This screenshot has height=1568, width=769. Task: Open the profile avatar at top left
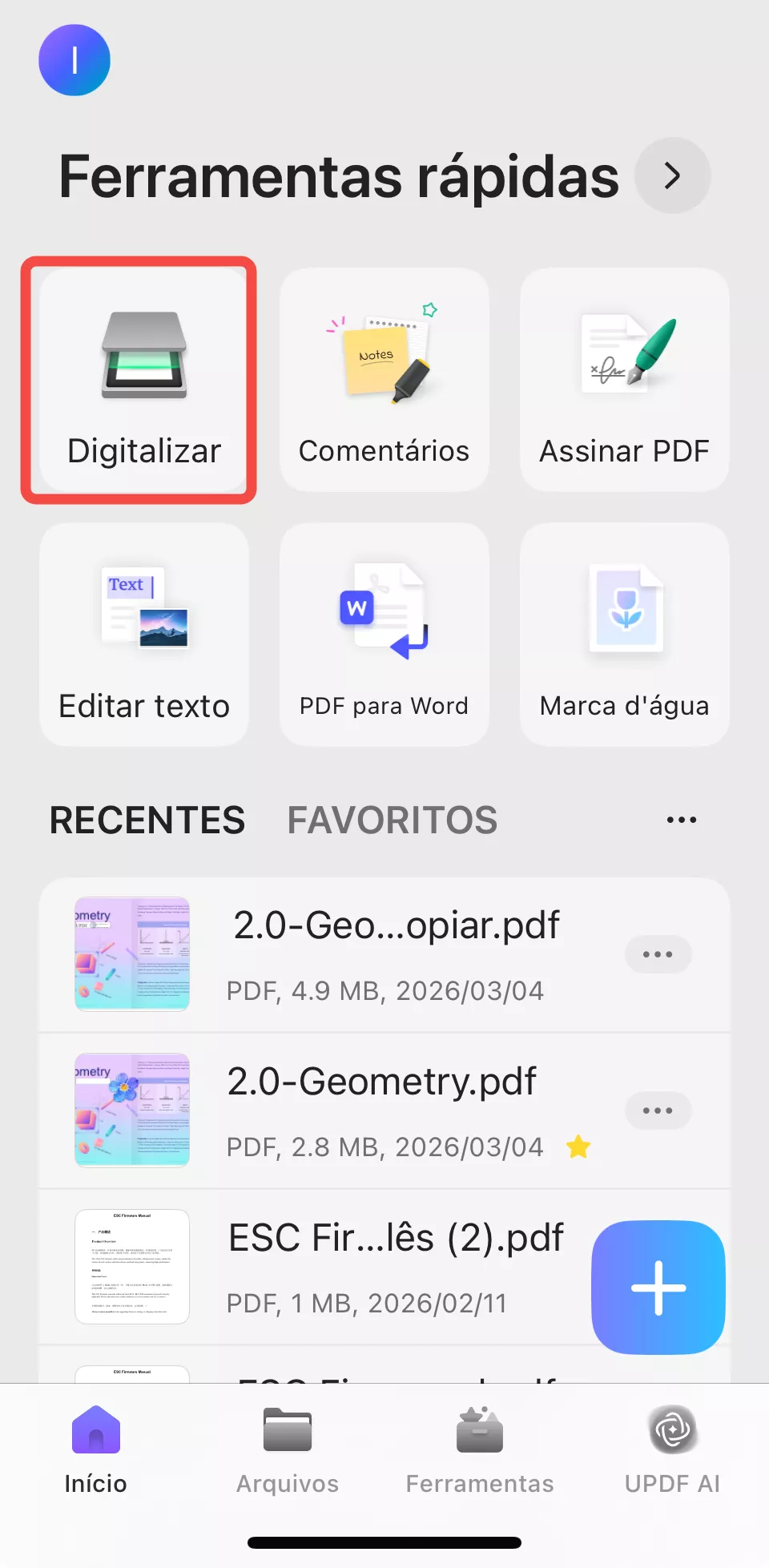point(74,60)
